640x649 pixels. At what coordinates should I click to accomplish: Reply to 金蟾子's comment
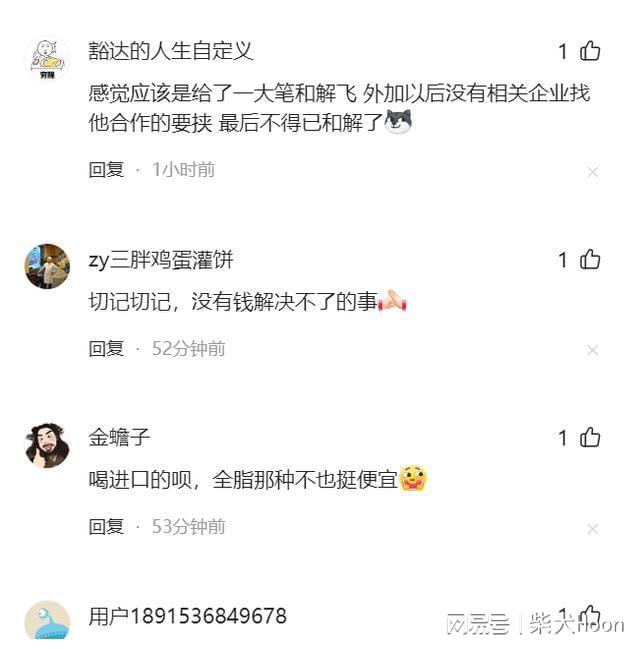point(106,527)
